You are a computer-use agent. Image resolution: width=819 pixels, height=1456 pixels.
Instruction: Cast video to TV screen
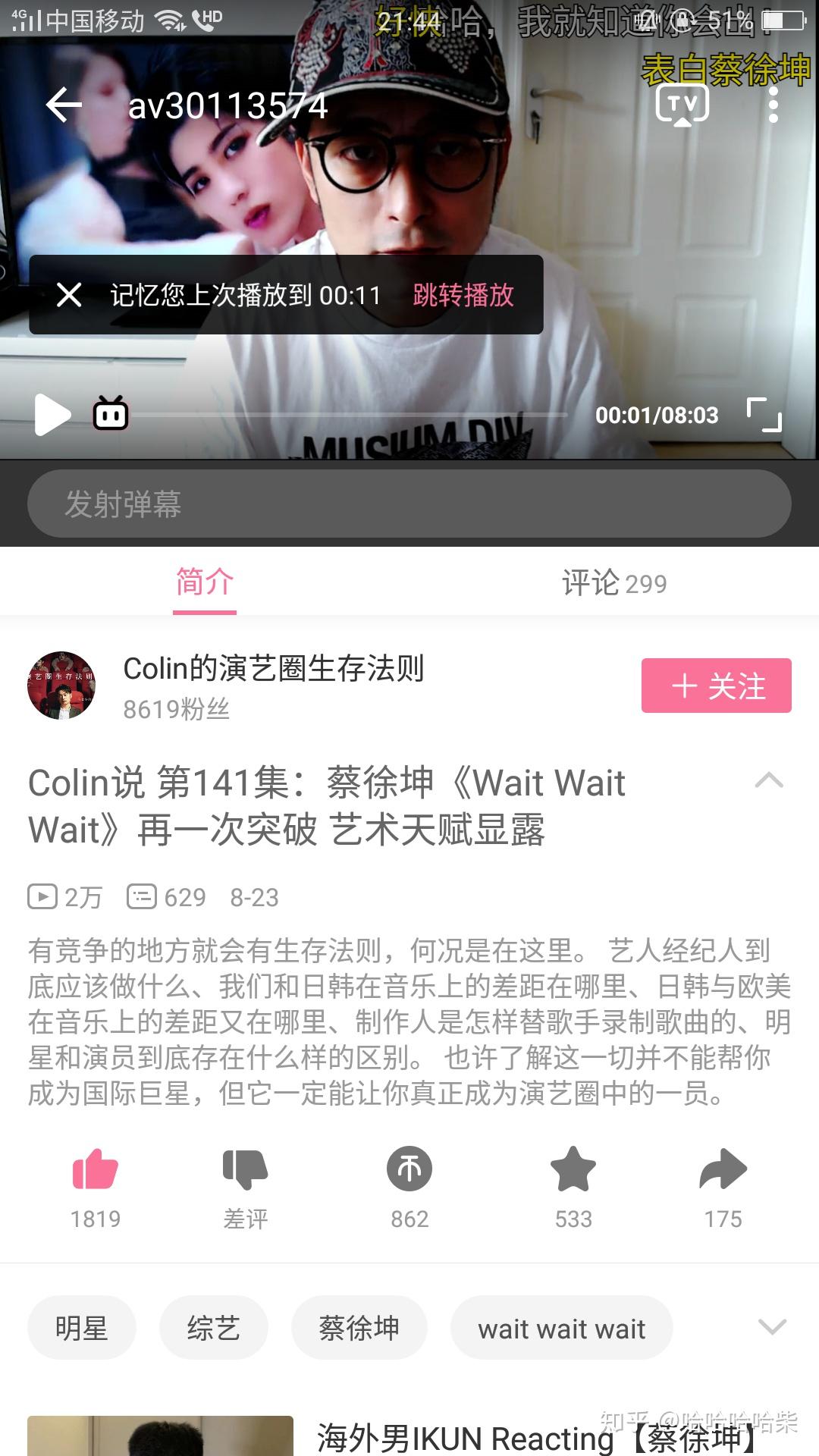[681, 105]
